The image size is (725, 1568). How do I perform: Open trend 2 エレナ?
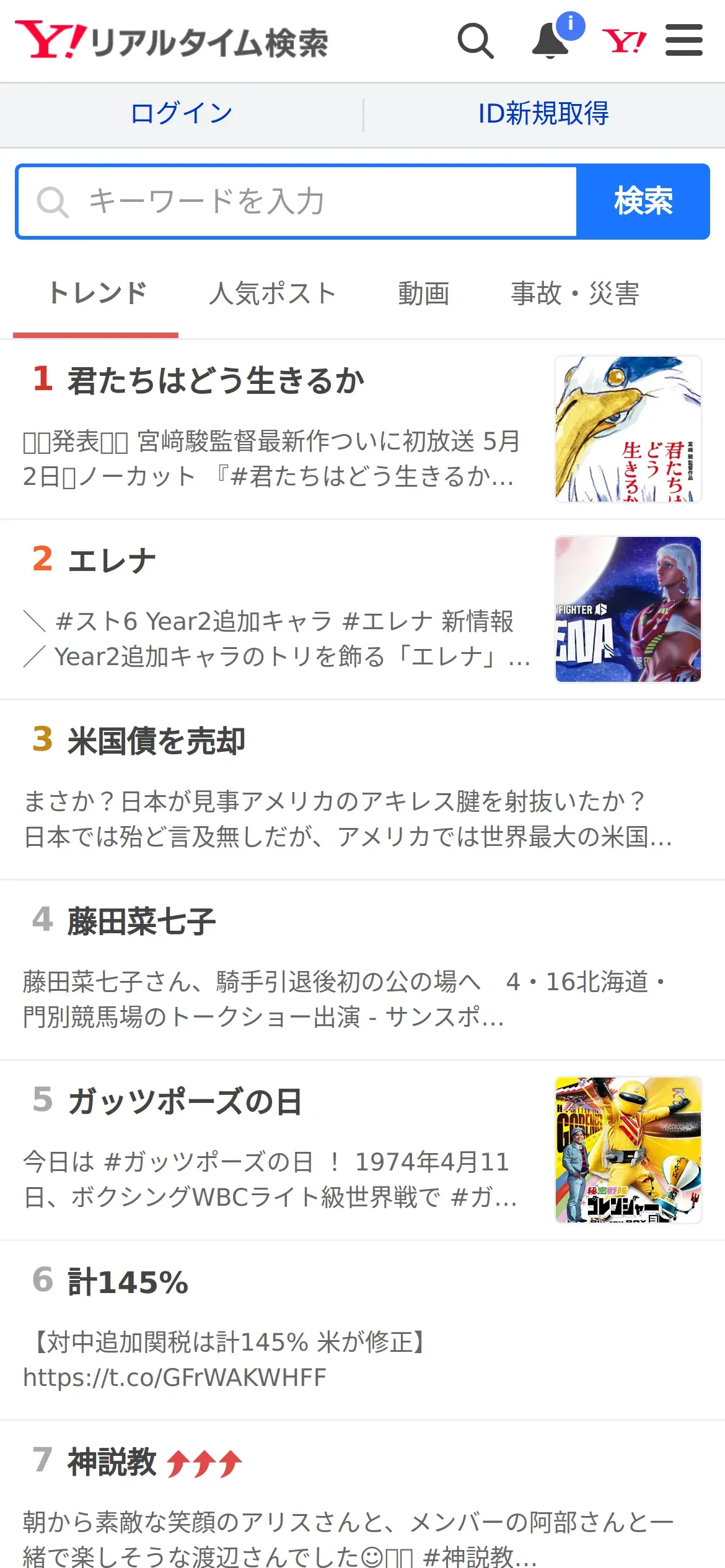coord(112,560)
